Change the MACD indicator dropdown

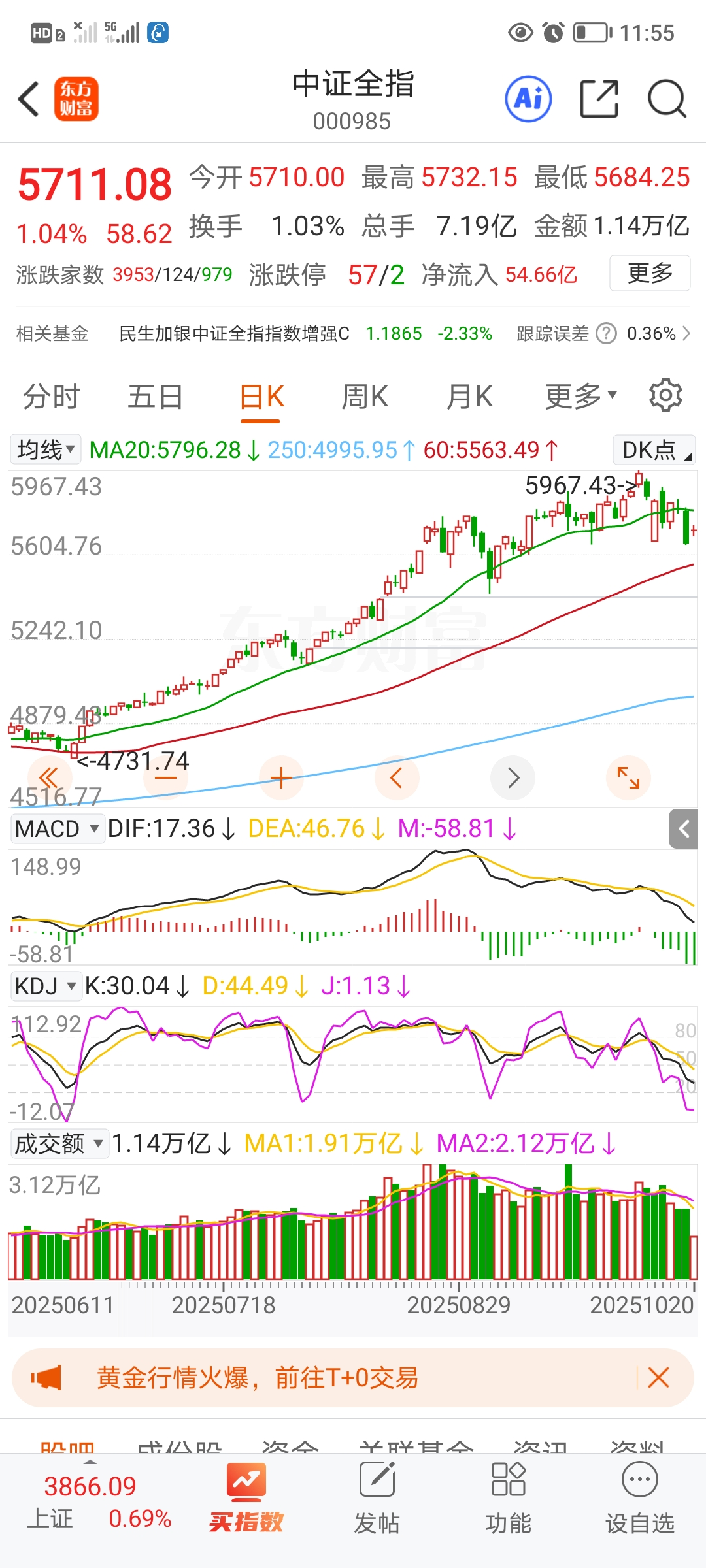[x=57, y=828]
